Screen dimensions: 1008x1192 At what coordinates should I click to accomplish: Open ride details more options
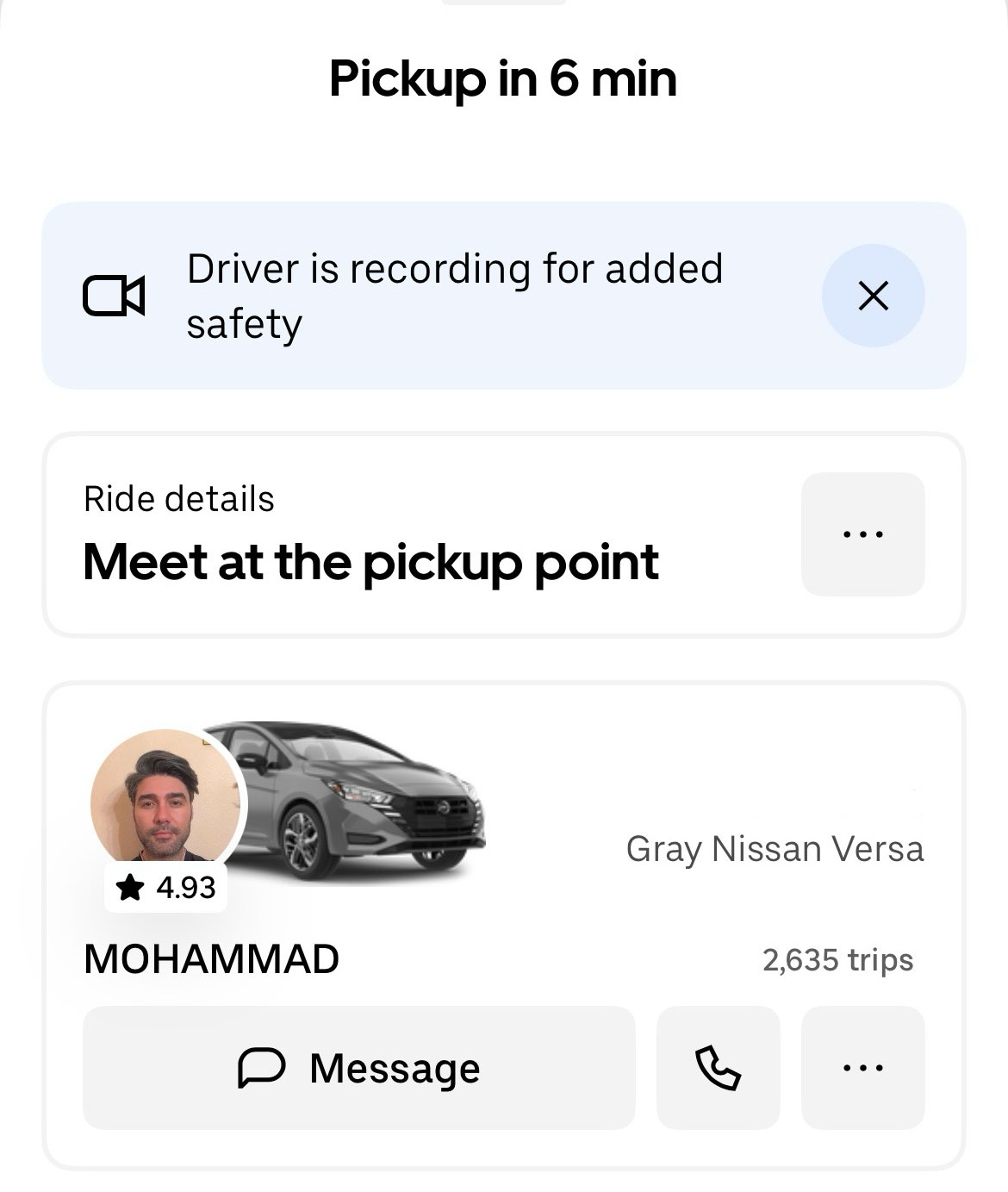click(862, 534)
